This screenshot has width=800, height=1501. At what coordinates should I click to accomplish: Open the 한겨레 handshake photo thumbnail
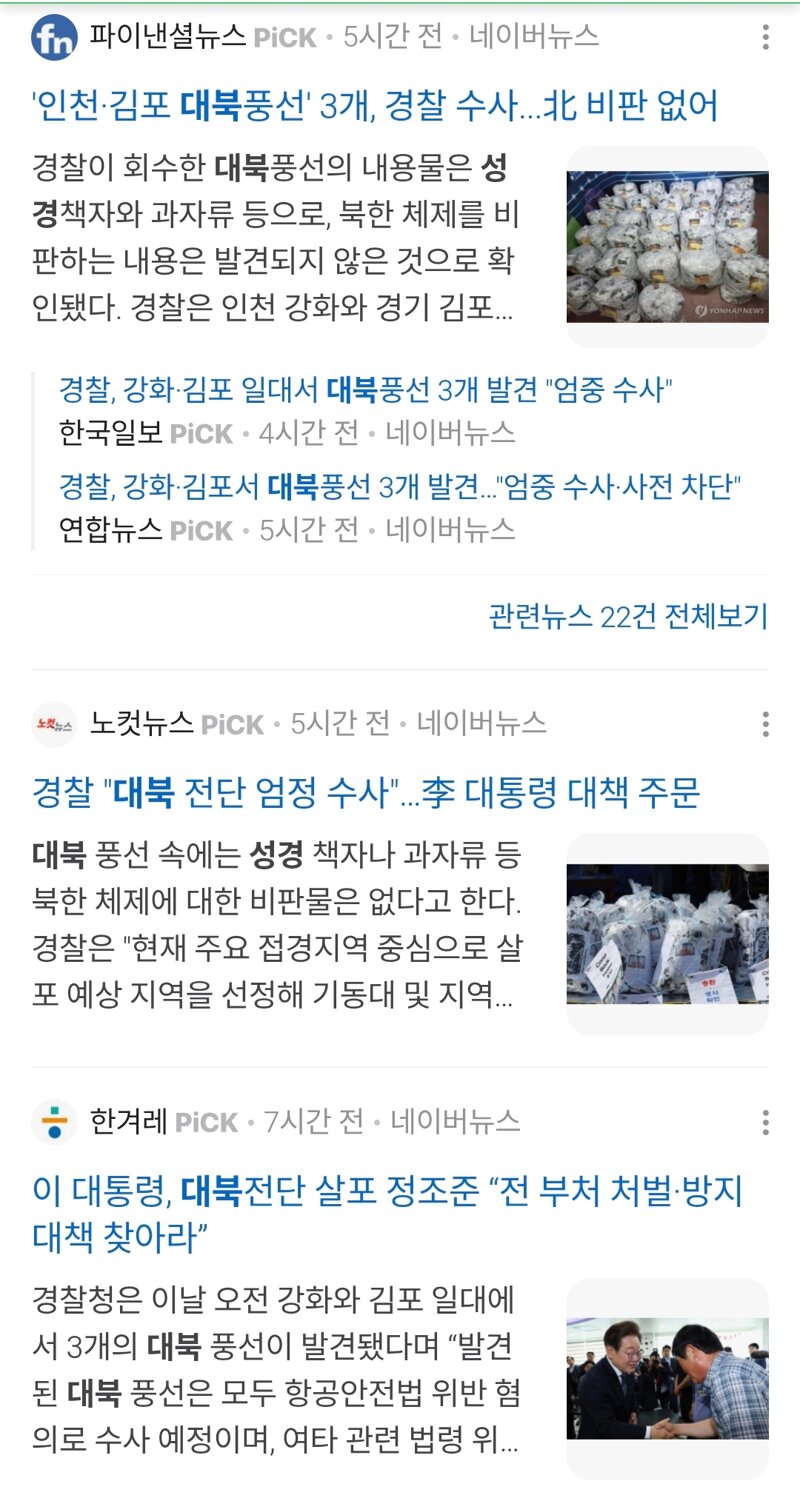(667, 1378)
